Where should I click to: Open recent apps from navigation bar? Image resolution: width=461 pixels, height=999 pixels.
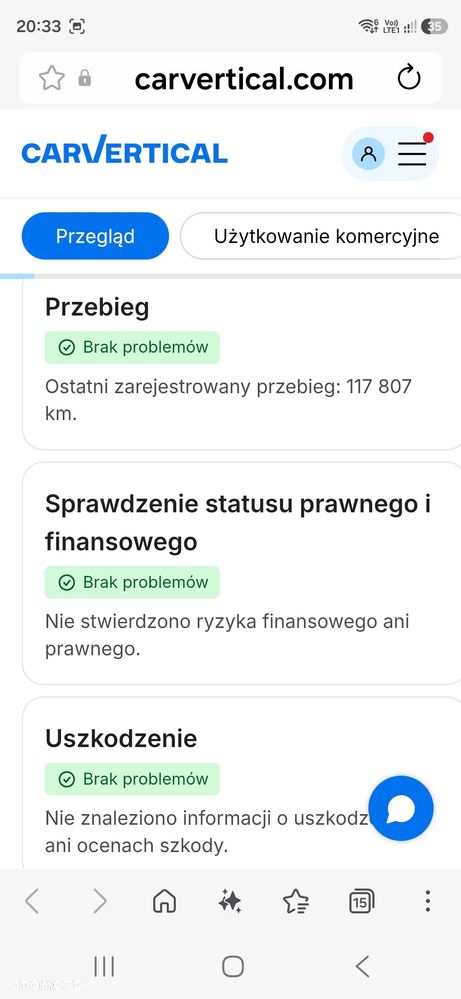(x=104, y=967)
